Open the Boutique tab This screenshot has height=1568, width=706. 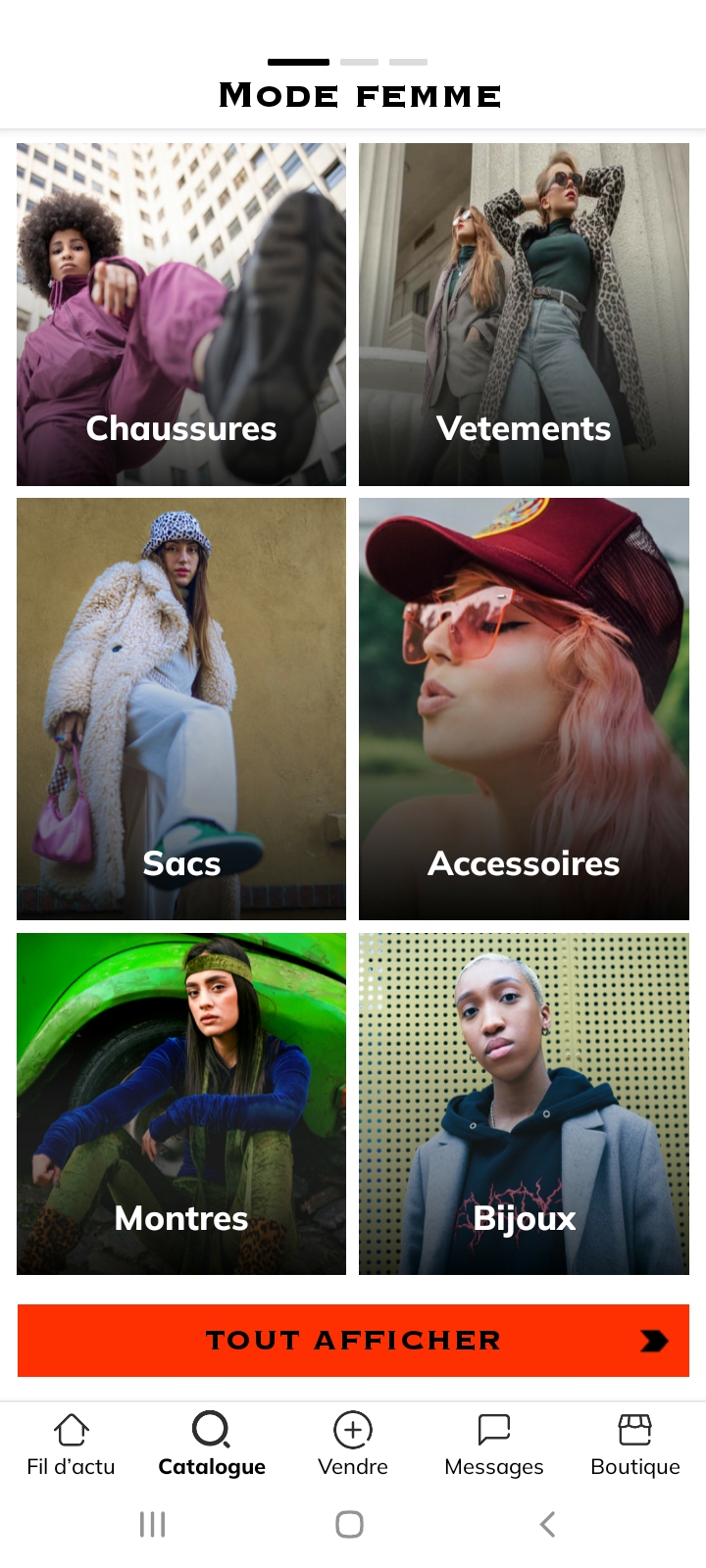[x=635, y=1444]
